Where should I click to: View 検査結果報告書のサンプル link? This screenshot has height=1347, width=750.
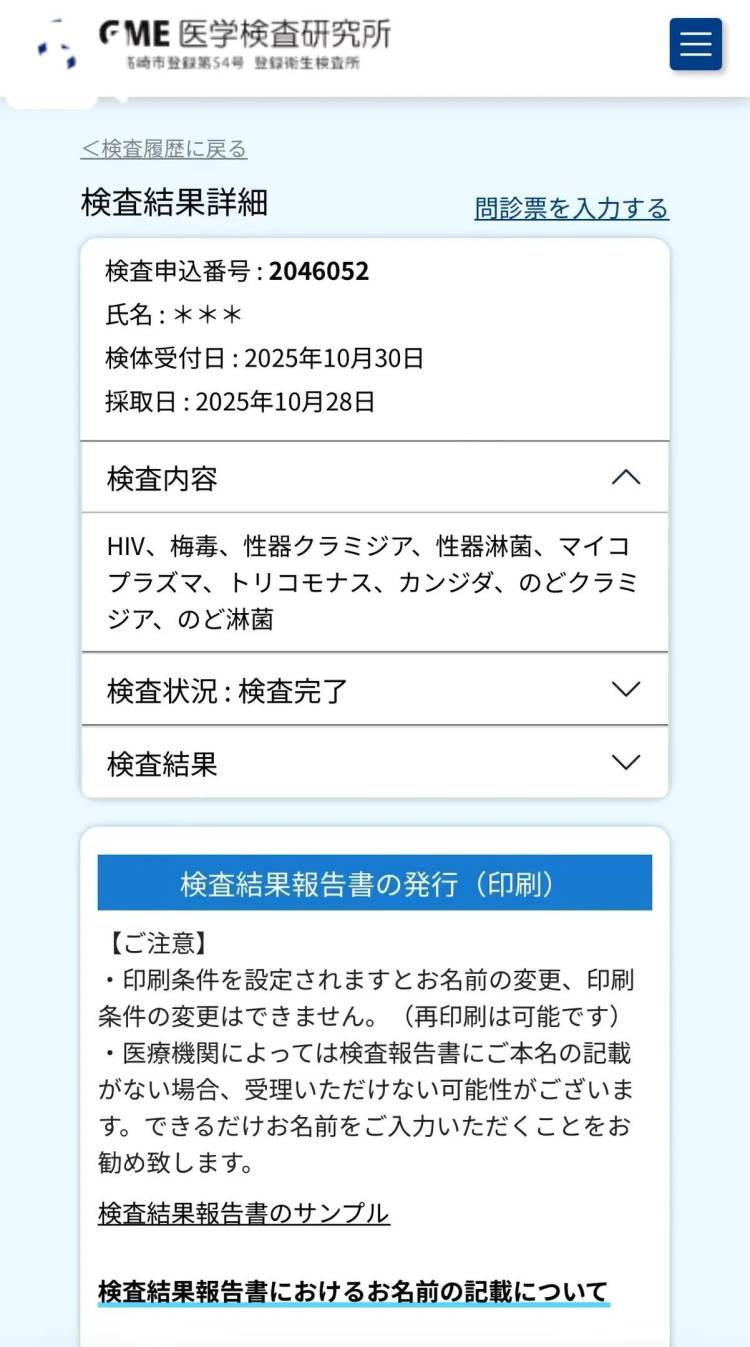[244, 1213]
